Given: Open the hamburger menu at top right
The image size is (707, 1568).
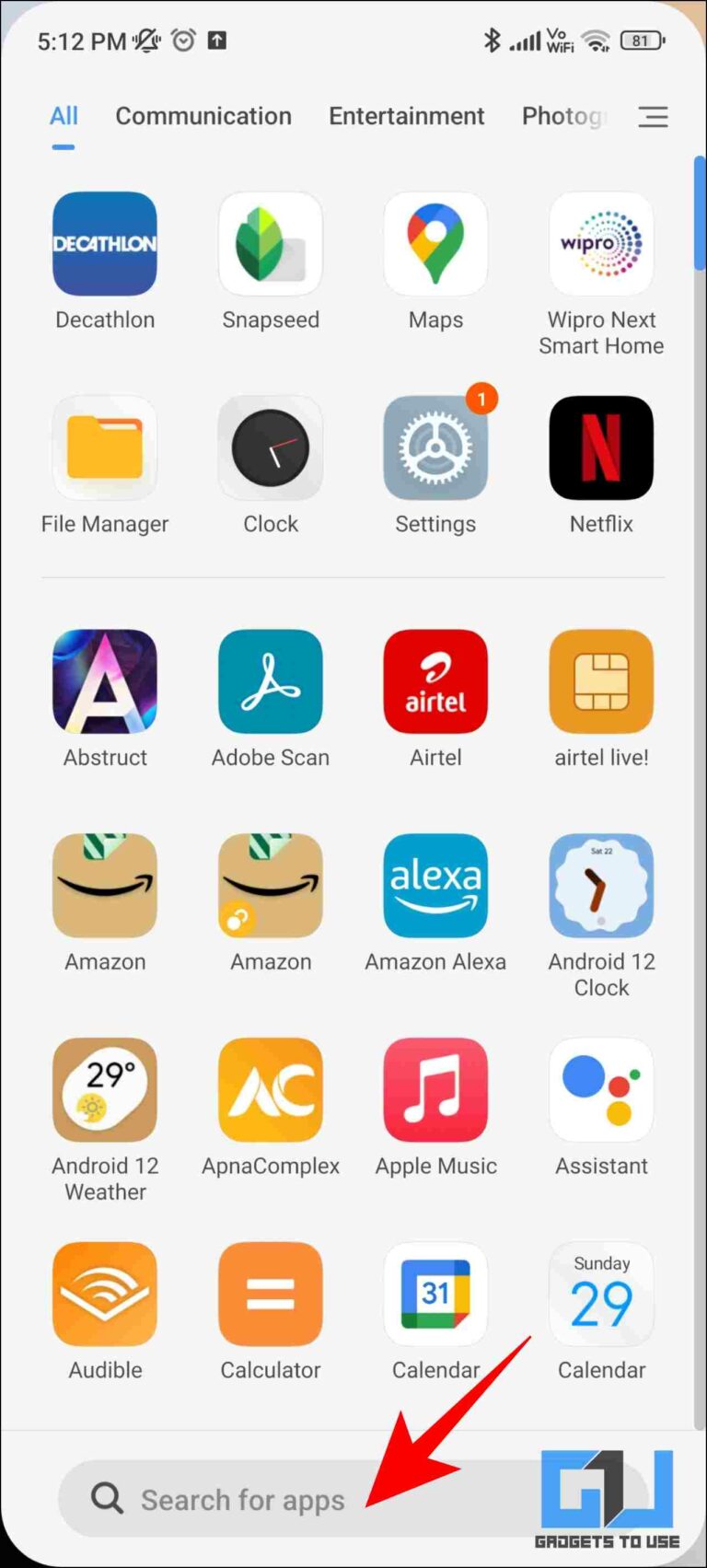Looking at the screenshot, I should coord(654,117).
